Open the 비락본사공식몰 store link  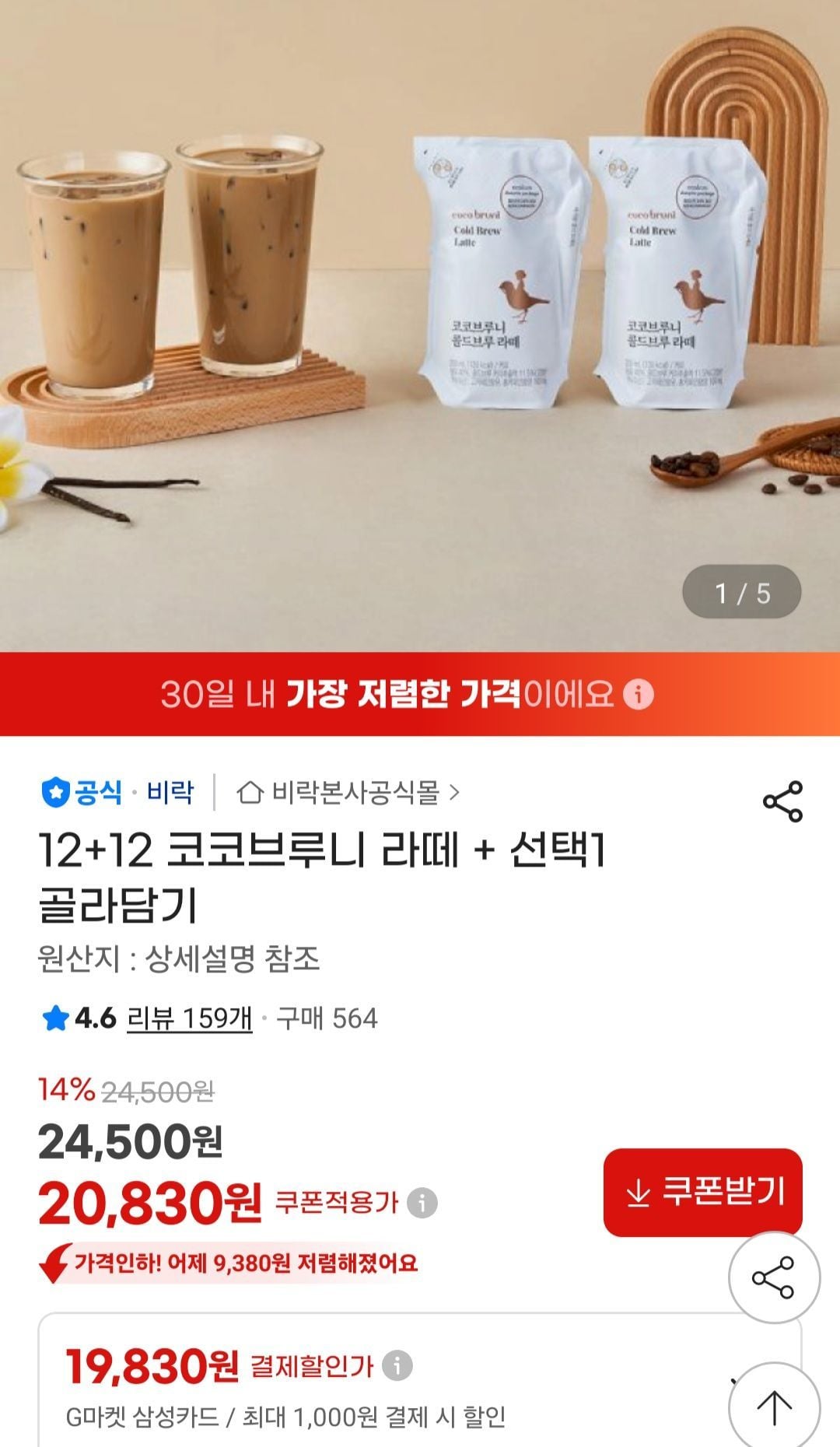coord(348,793)
